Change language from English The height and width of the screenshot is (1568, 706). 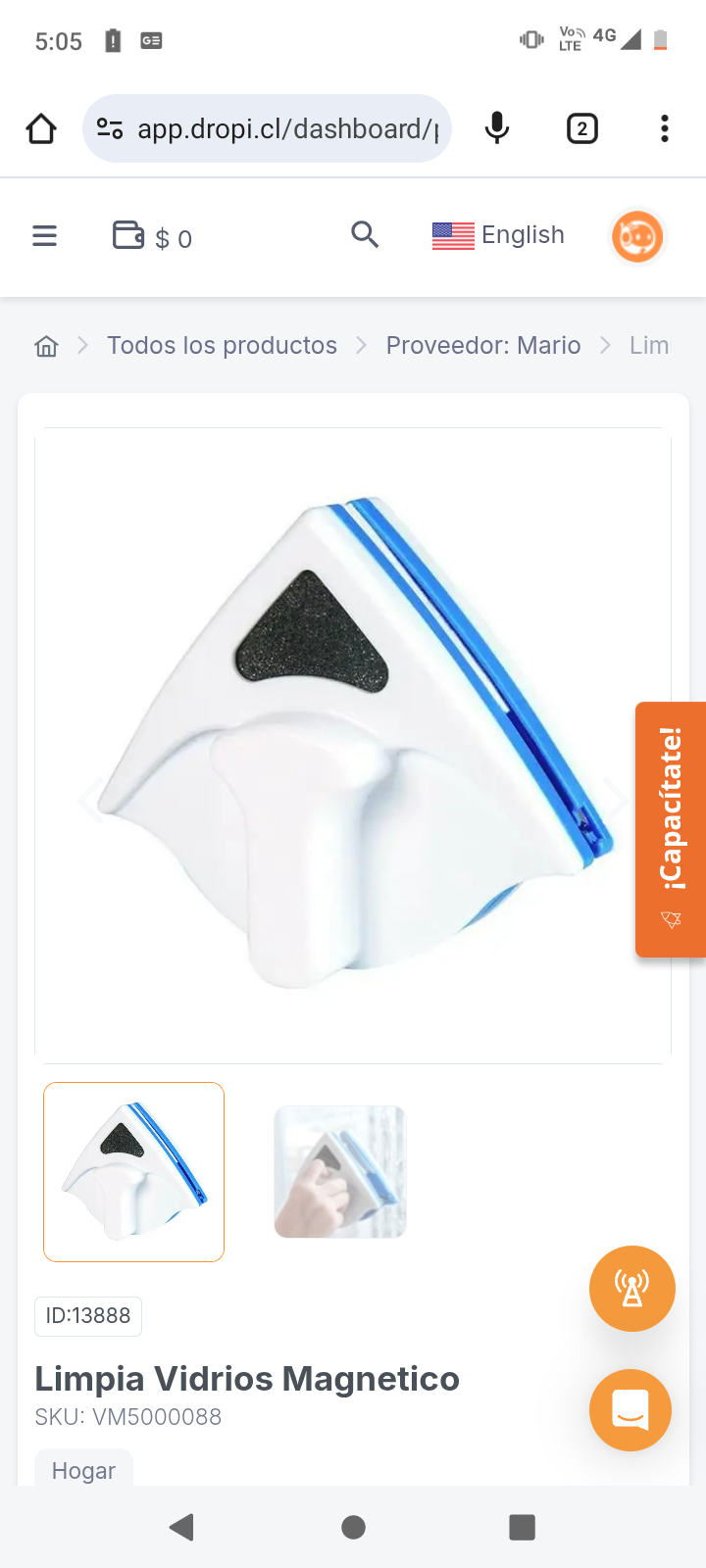(x=499, y=235)
